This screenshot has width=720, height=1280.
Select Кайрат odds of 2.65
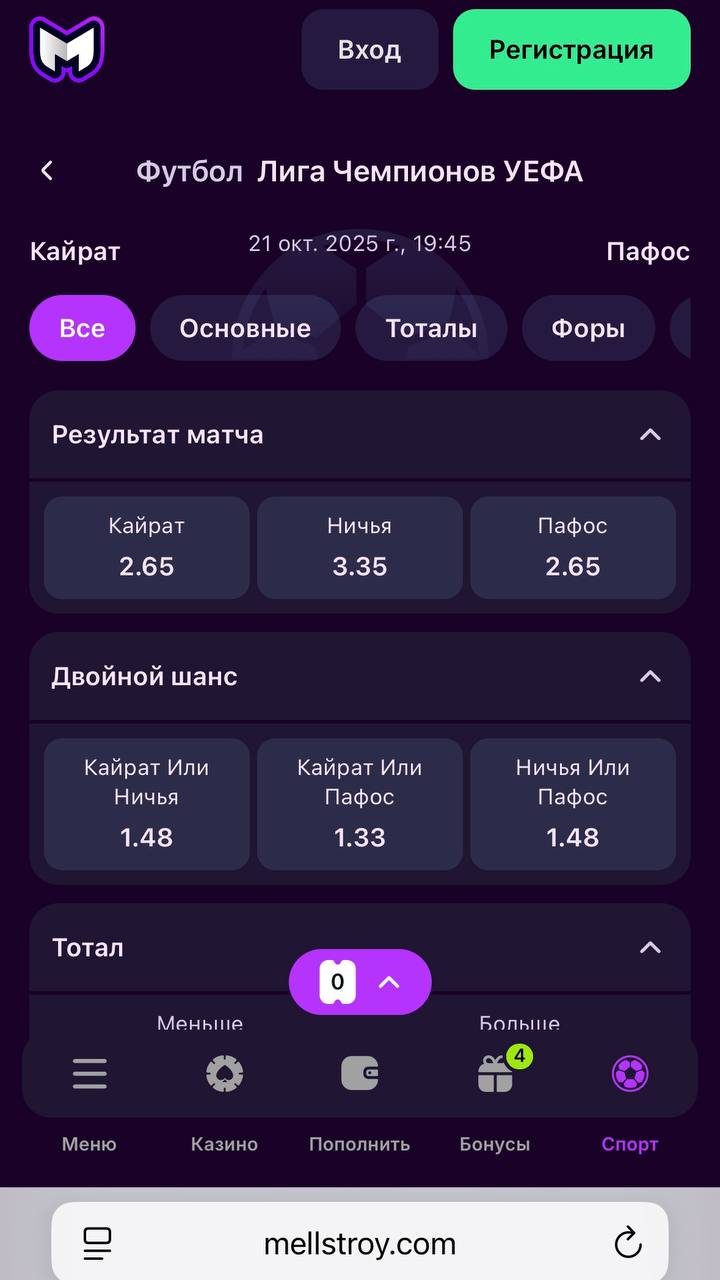[x=146, y=547]
